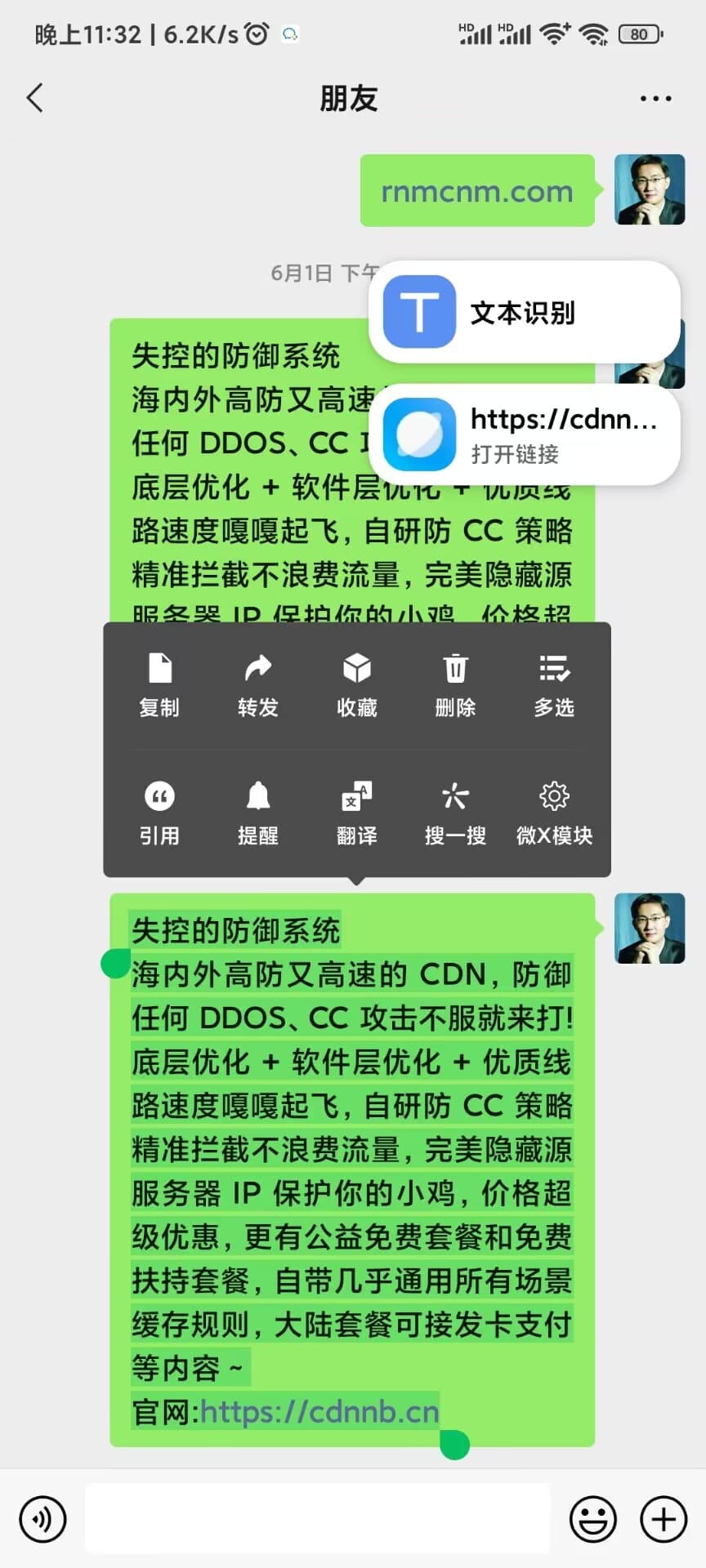Image resolution: width=706 pixels, height=1568 pixels.
Task: Save the message with 收藏
Action: pos(356,684)
